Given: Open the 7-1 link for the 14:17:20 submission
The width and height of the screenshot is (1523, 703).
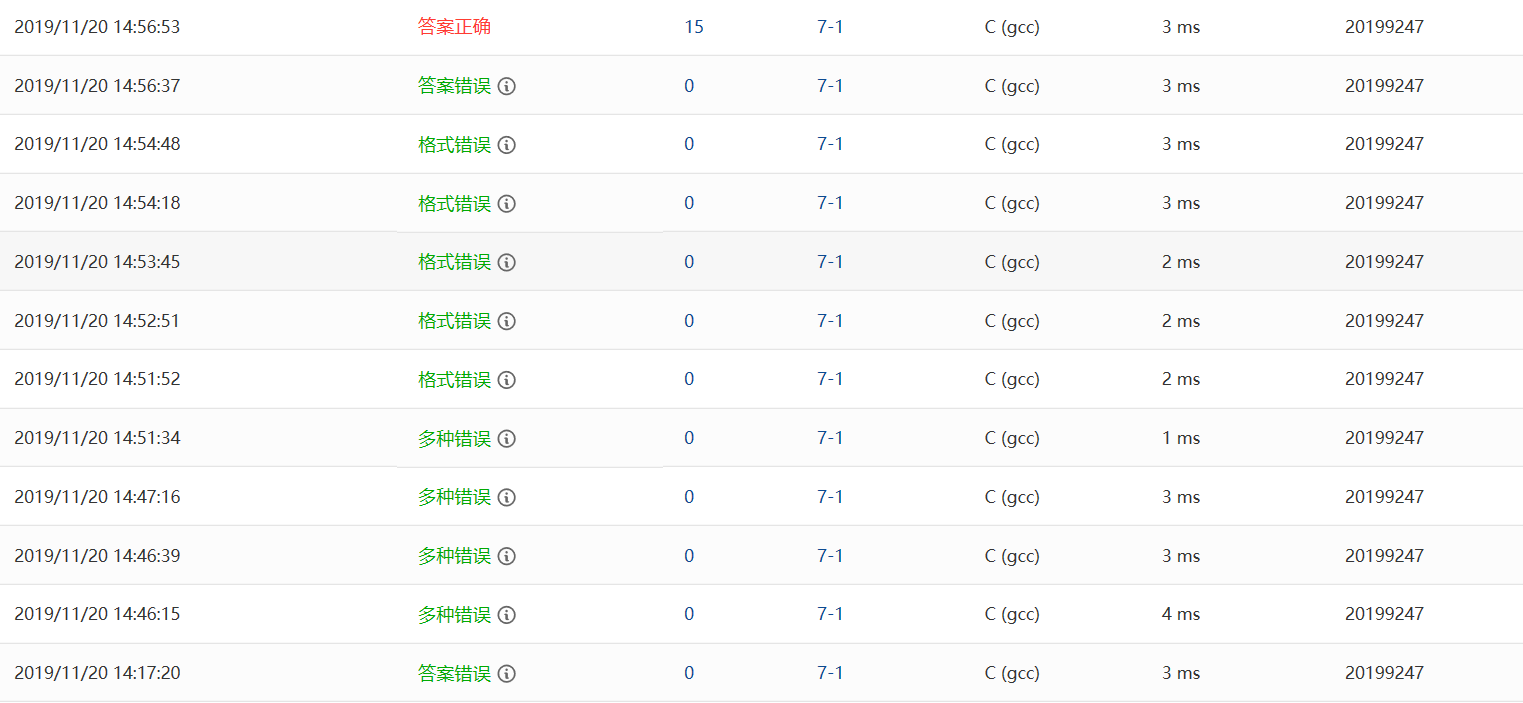Looking at the screenshot, I should pyautogui.click(x=830, y=673).
